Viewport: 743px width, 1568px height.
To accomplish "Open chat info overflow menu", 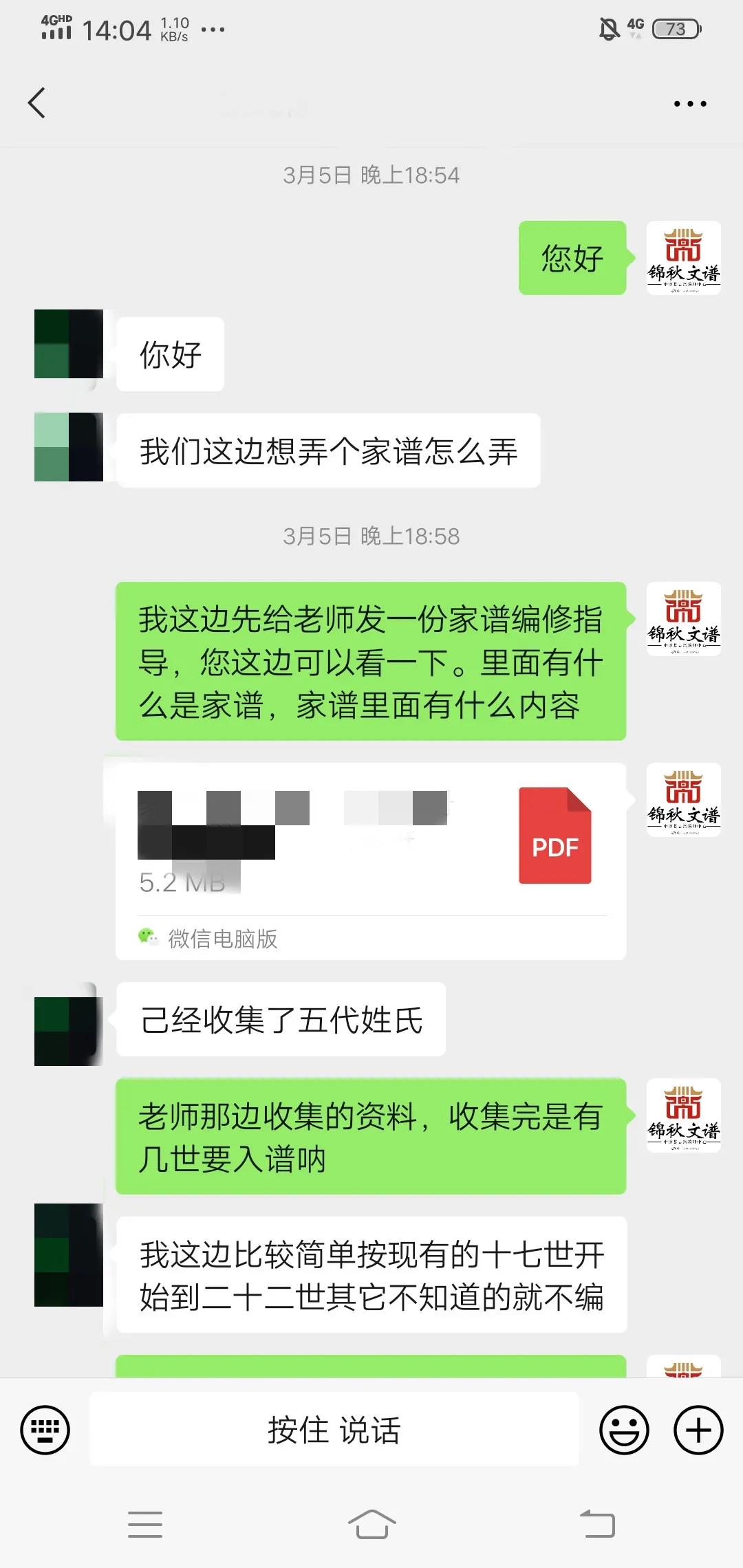I will 689,104.
